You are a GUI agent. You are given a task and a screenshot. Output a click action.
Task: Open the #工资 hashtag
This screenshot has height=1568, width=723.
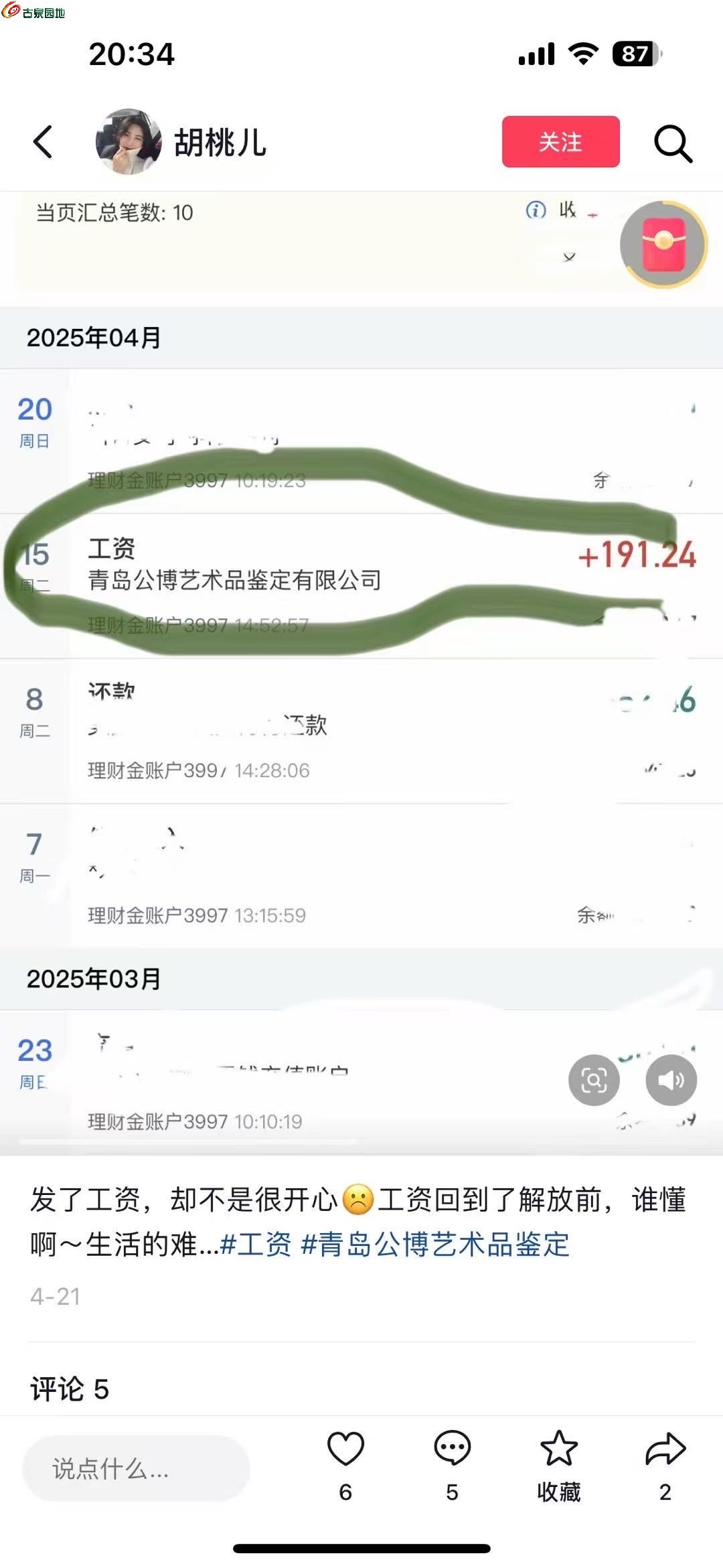point(256,1244)
